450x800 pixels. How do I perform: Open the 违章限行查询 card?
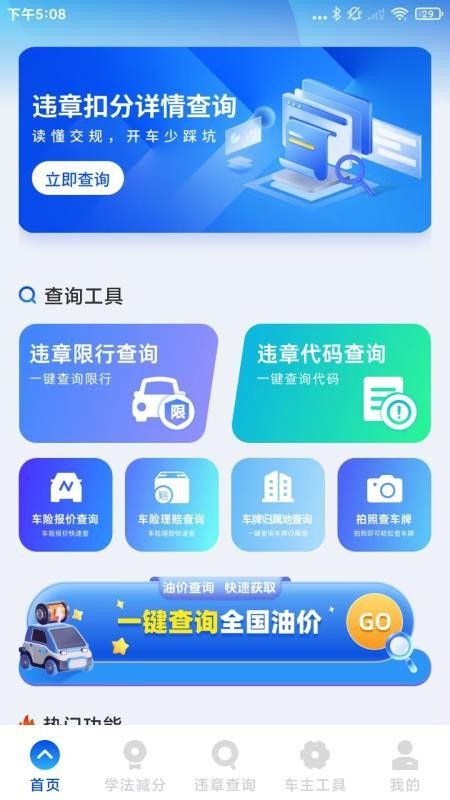(118, 383)
